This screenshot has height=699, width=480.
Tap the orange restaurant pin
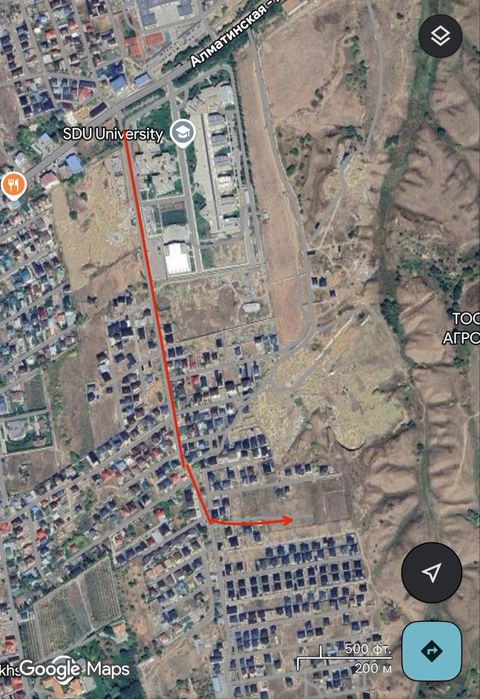[x=13, y=185]
